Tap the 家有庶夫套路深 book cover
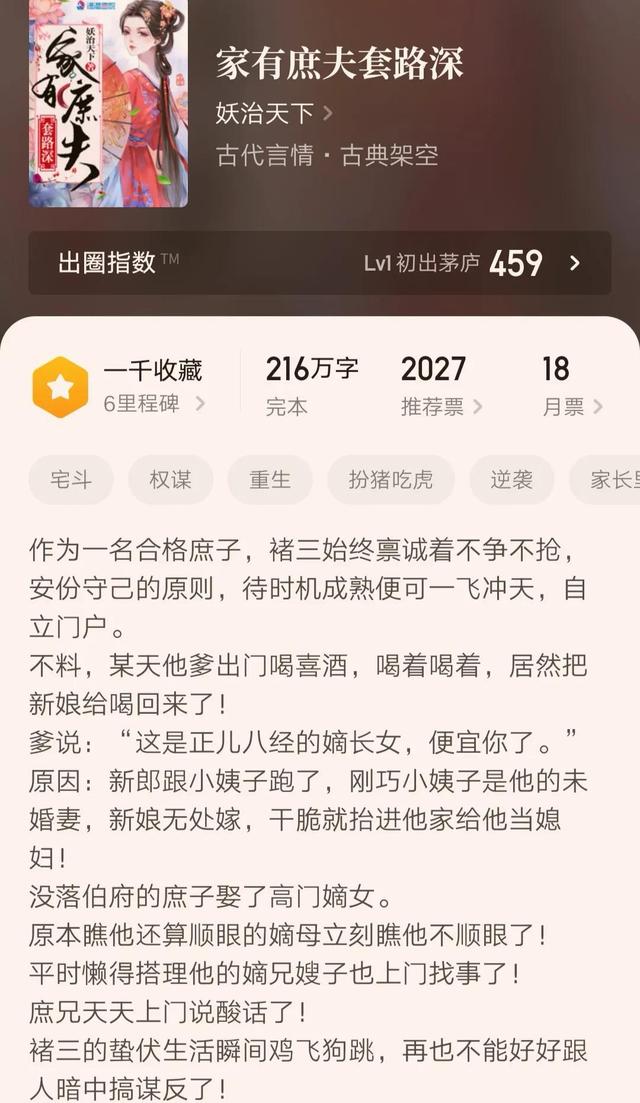This screenshot has width=640, height=1103. coord(108,103)
